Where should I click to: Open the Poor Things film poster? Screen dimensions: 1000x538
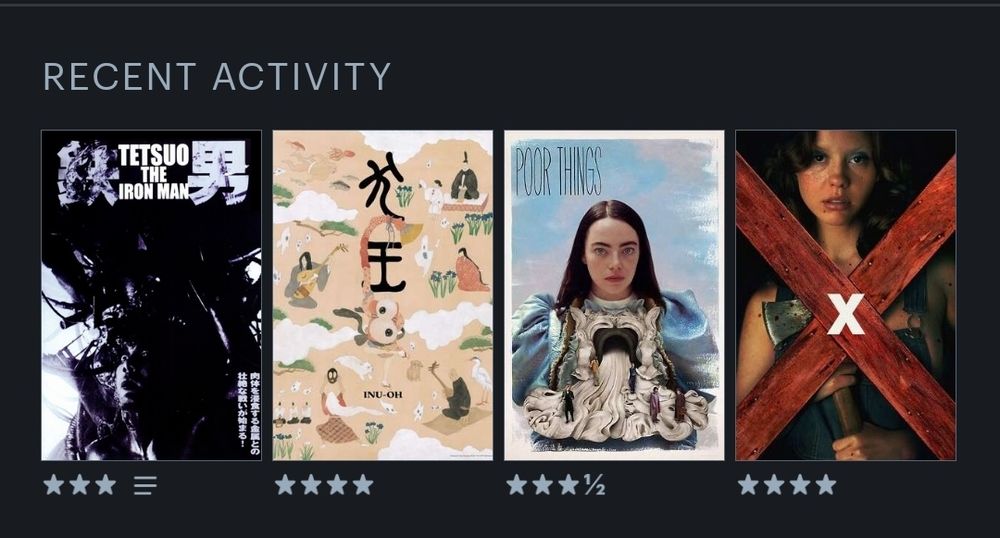[x=614, y=295]
